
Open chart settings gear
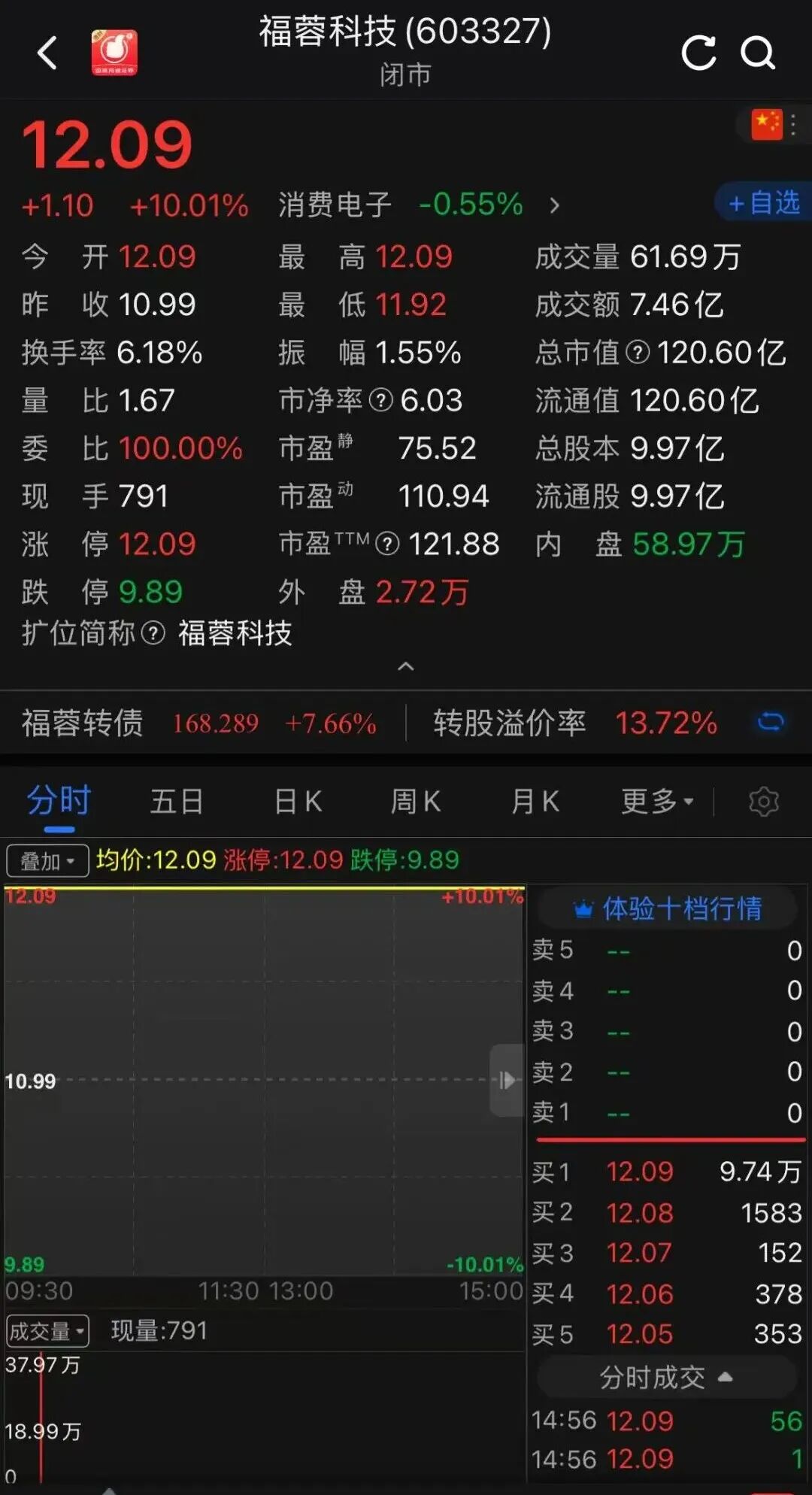(x=764, y=802)
